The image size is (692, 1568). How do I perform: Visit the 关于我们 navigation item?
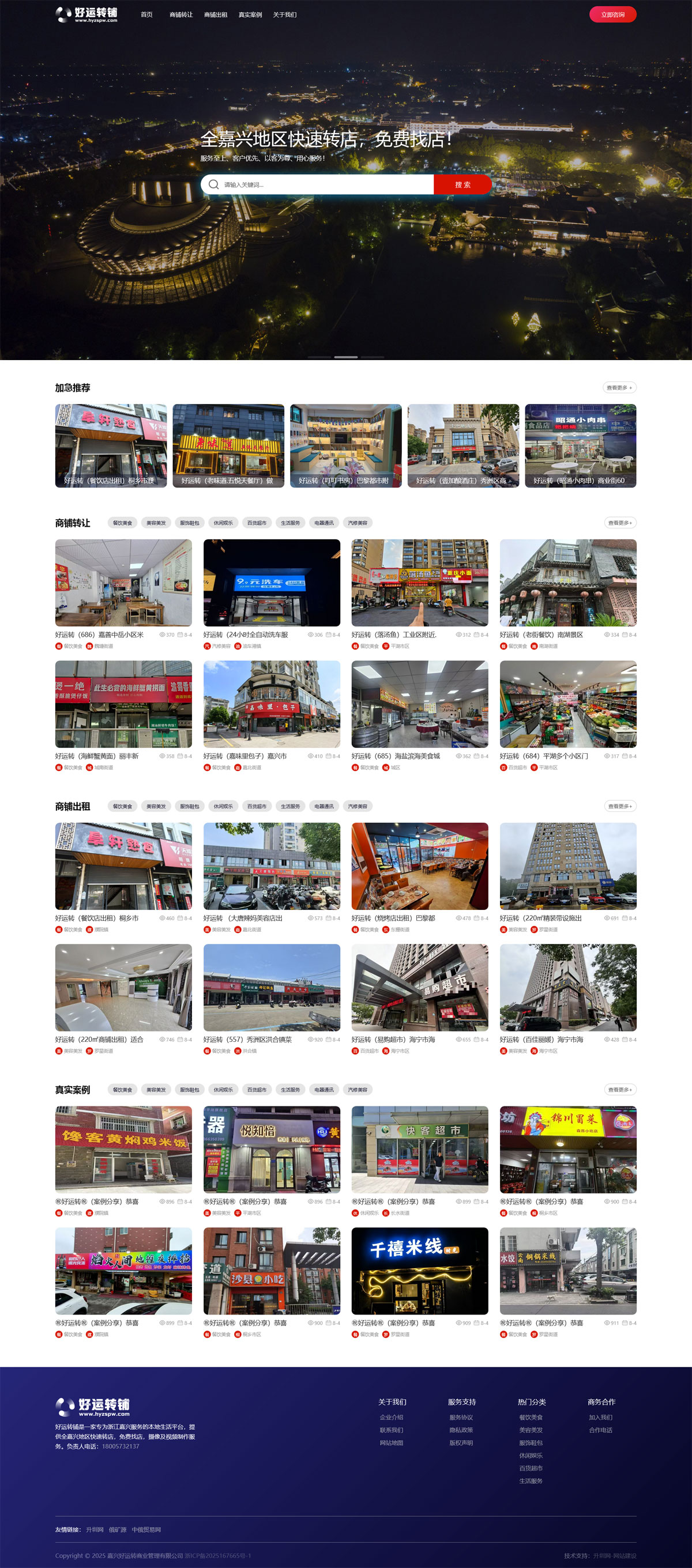[284, 14]
